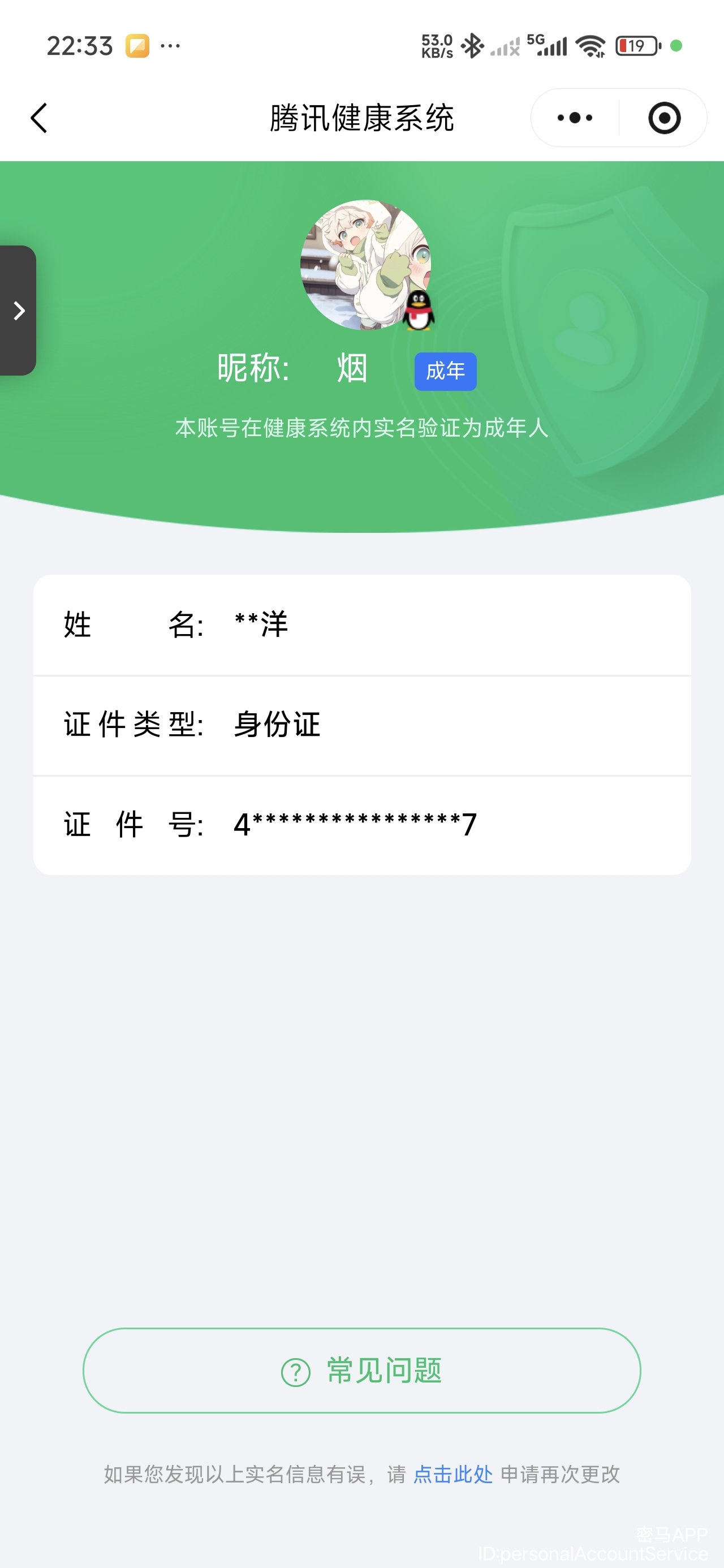The width and height of the screenshot is (724, 1568).
Task: Tap the Bluetooth icon in the status bar
Action: pyautogui.click(x=472, y=46)
